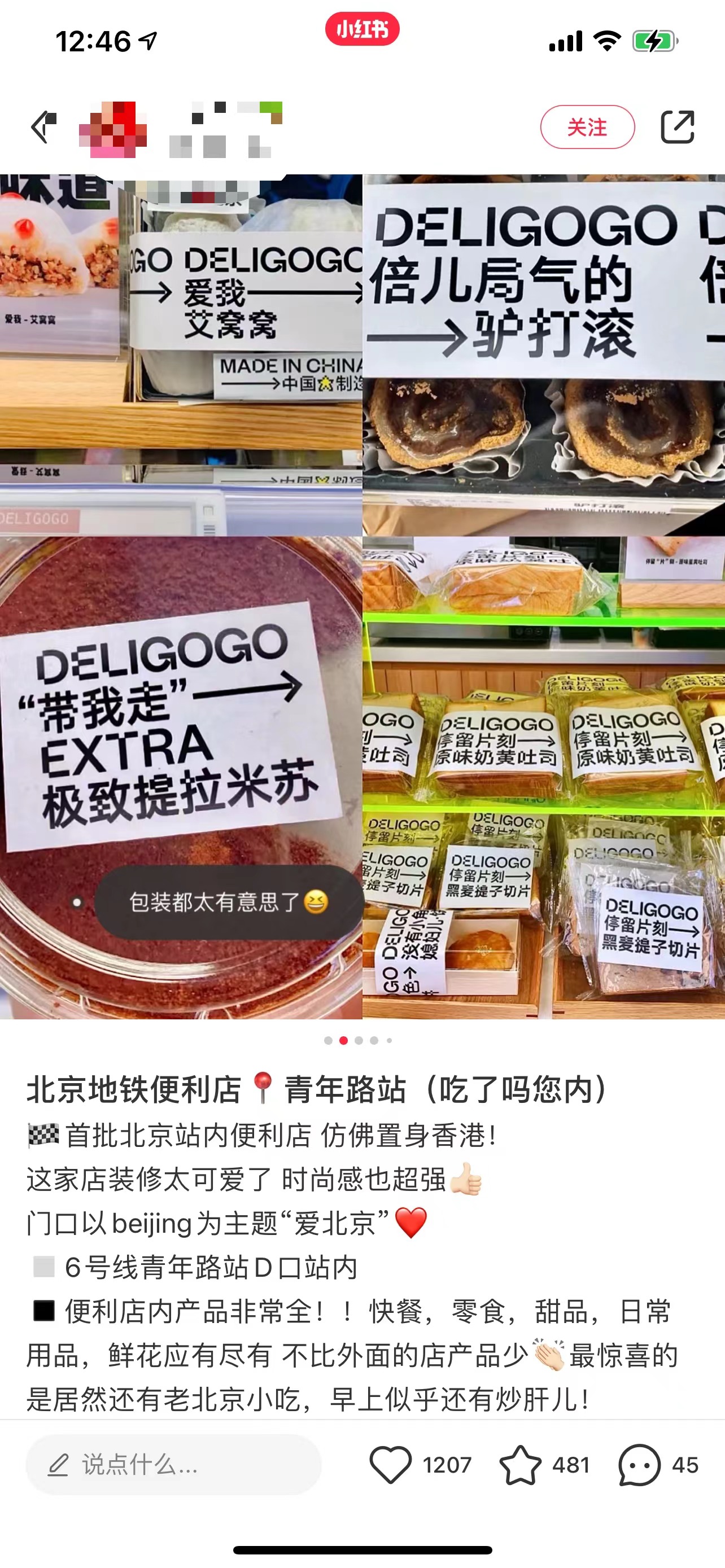Open the comments bubble icon

[x=639, y=1465]
